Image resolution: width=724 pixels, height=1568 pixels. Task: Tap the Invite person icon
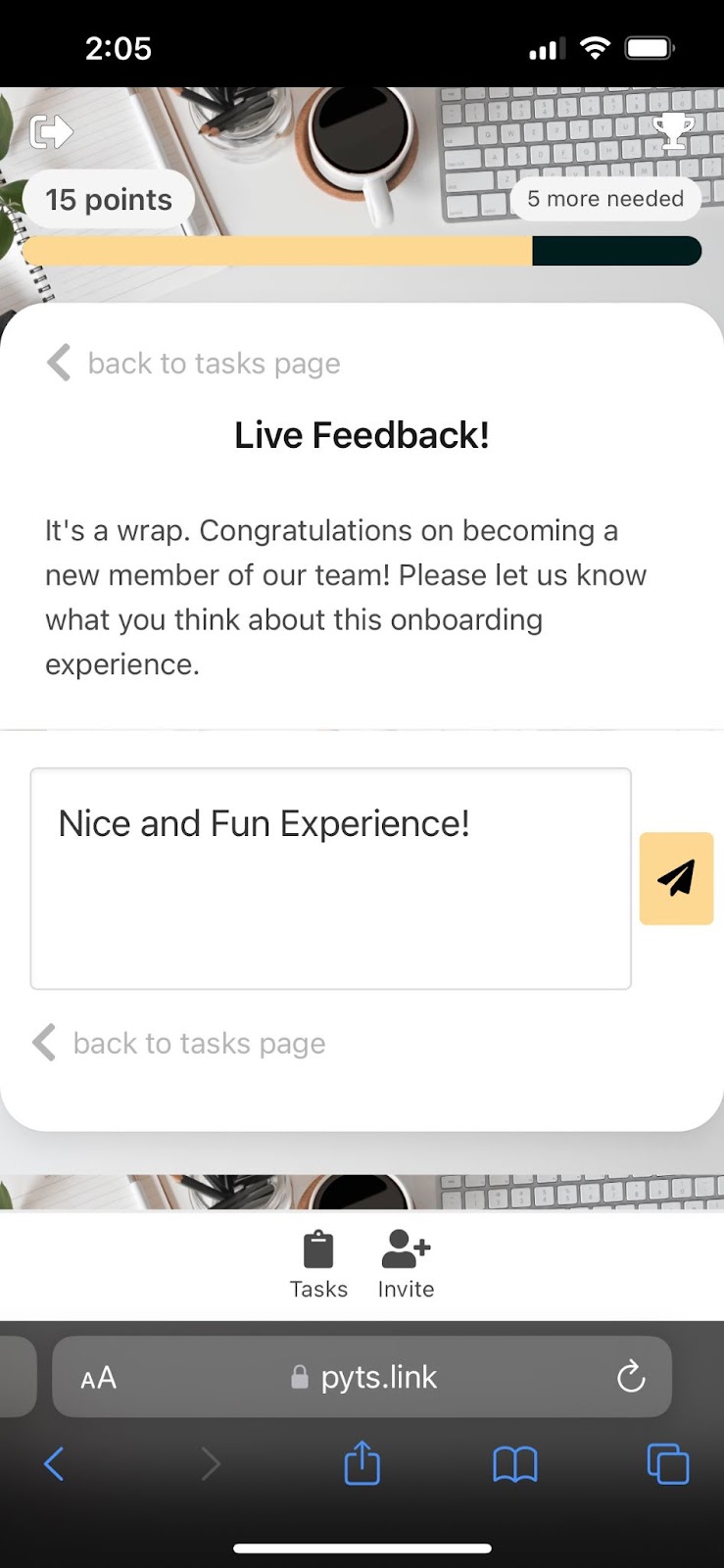[404, 1249]
